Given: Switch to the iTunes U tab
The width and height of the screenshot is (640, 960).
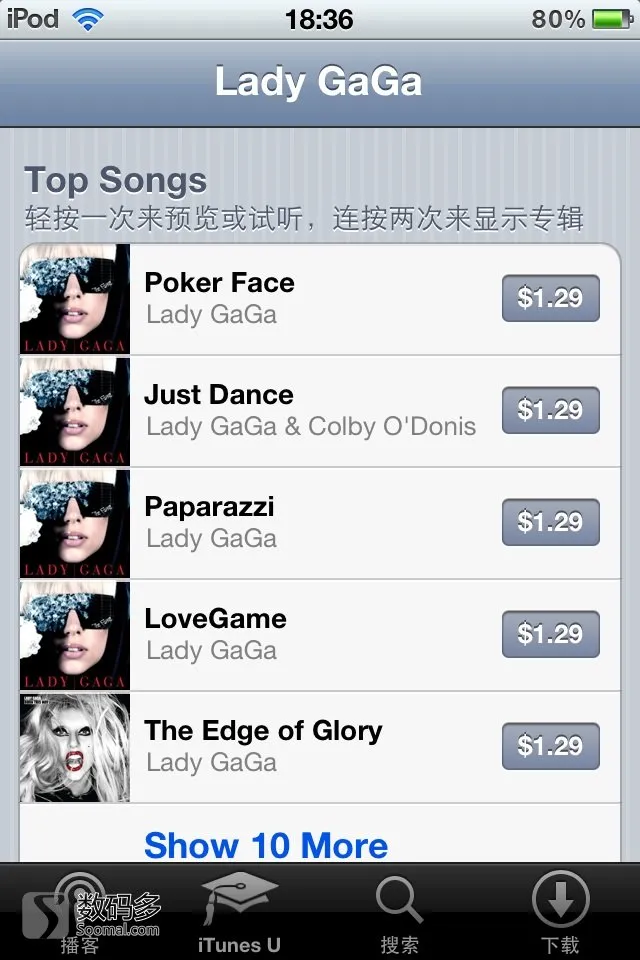Looking at the screenshot, I should (240, 912).
